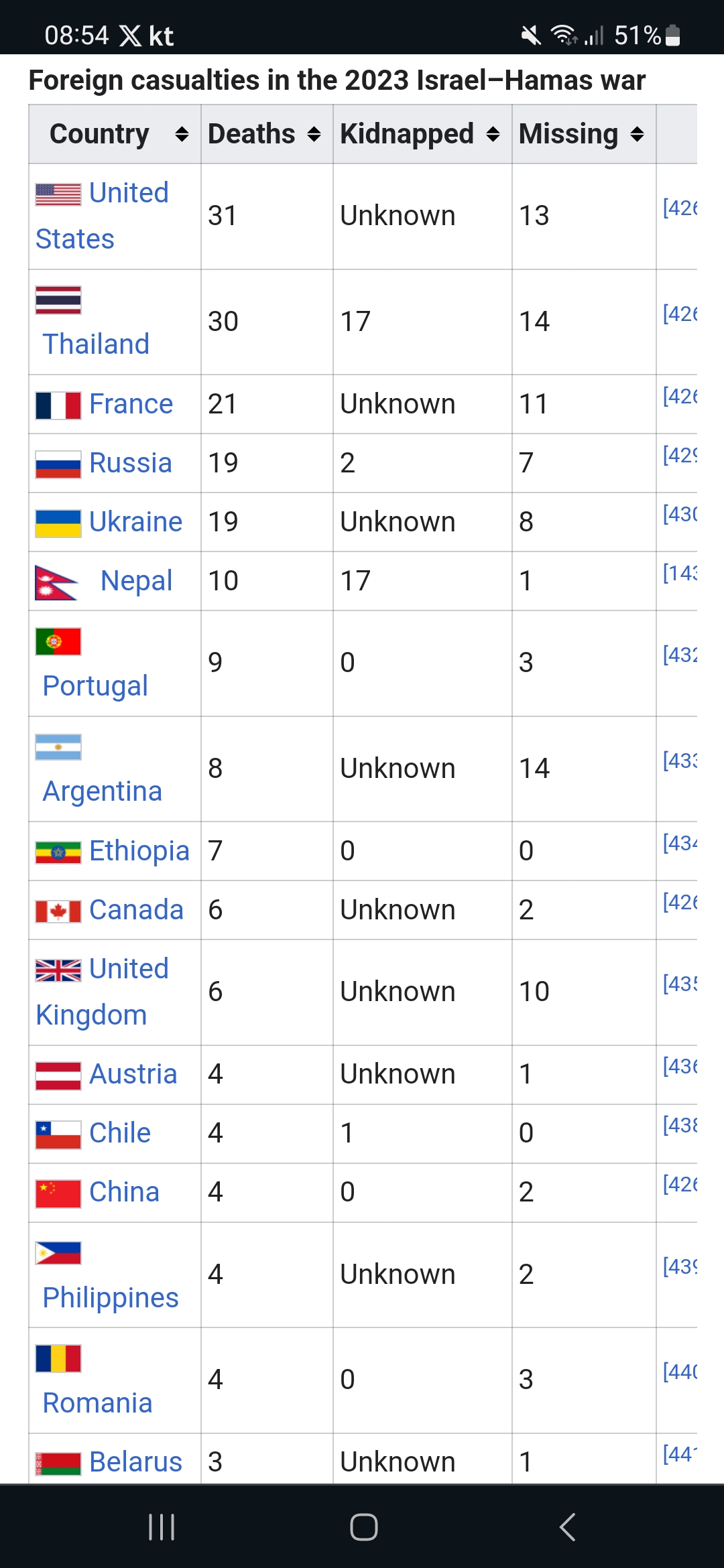The image size is (724, 1568).
Task: View the citation in the Nepal row
Action: (x=680, y=573)
